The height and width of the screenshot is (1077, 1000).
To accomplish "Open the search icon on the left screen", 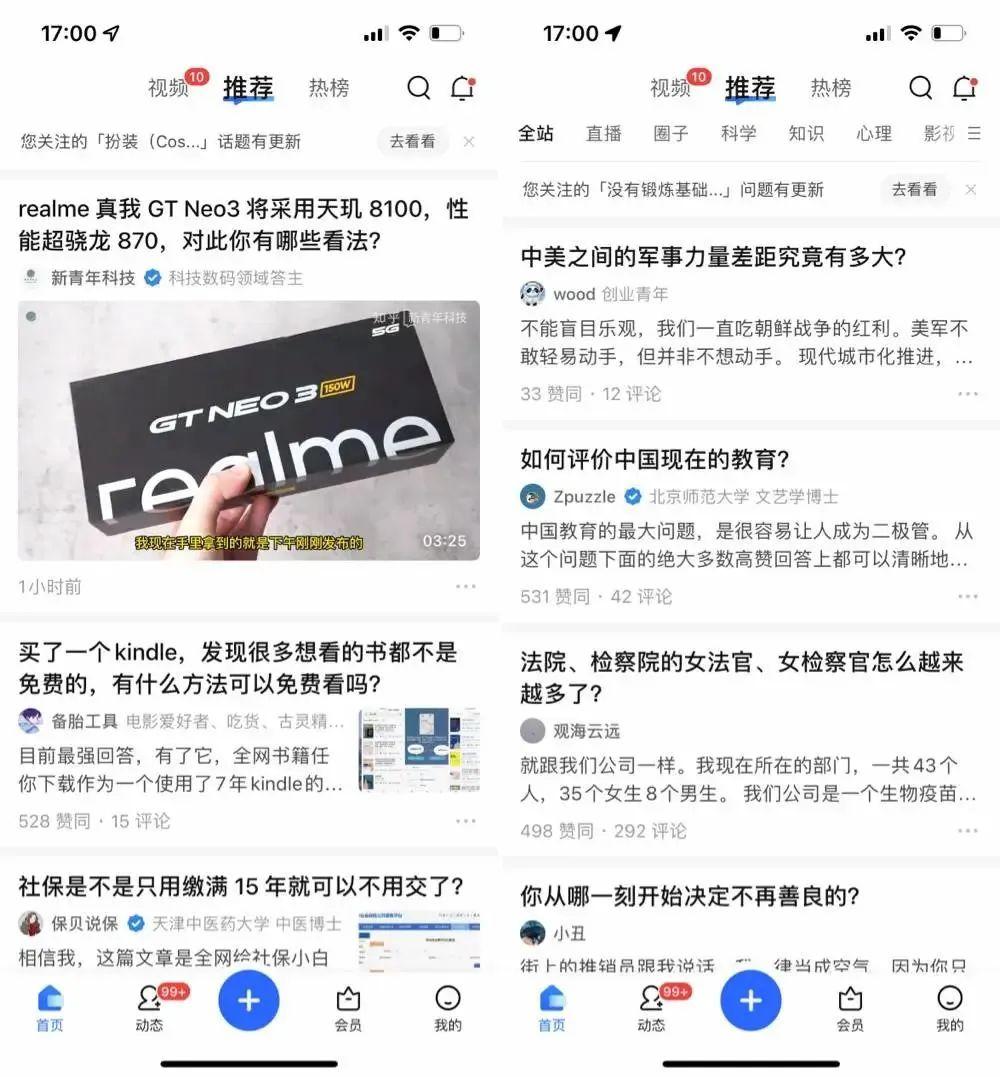I will click(418, 88).
